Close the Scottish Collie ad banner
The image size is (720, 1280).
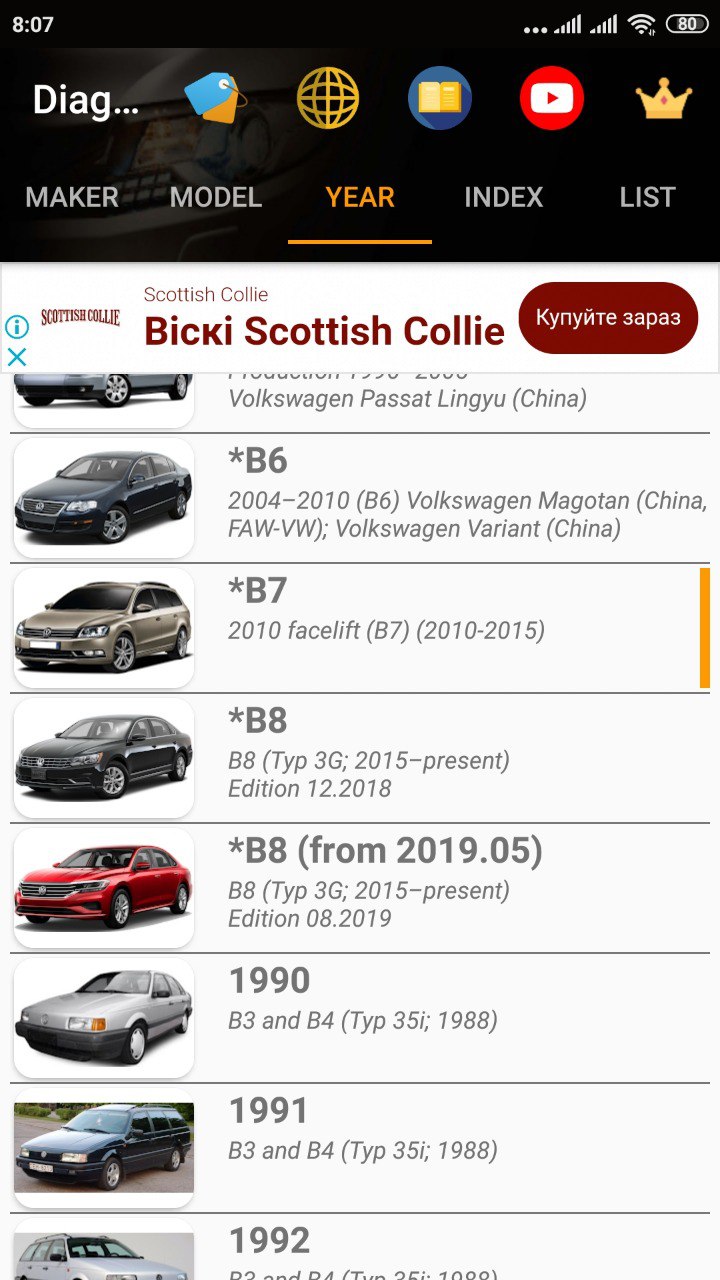click(x=17, y=357)
